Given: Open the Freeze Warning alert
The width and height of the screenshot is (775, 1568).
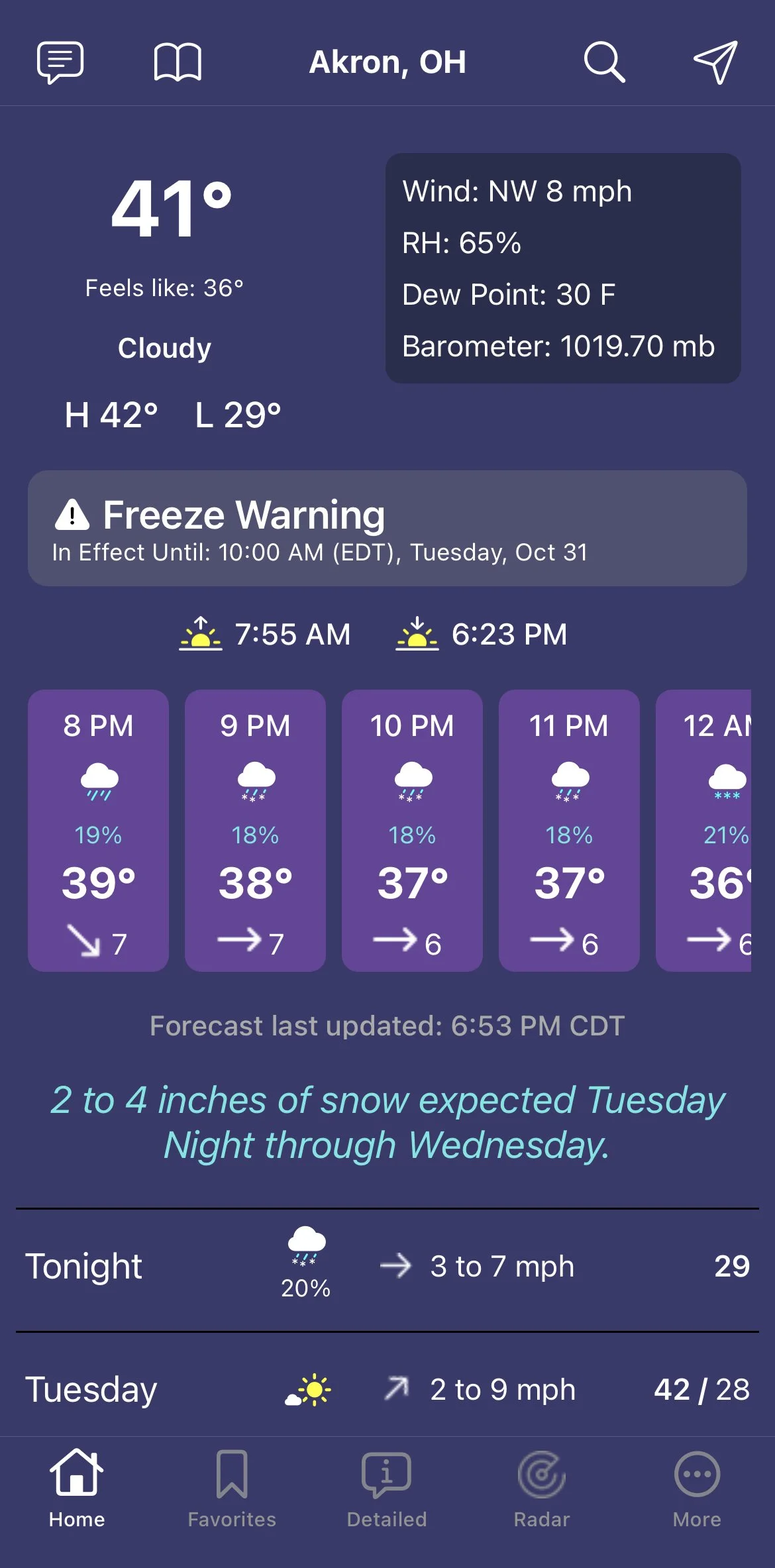Looking at the screenshot, I should (x=387, y=528).
